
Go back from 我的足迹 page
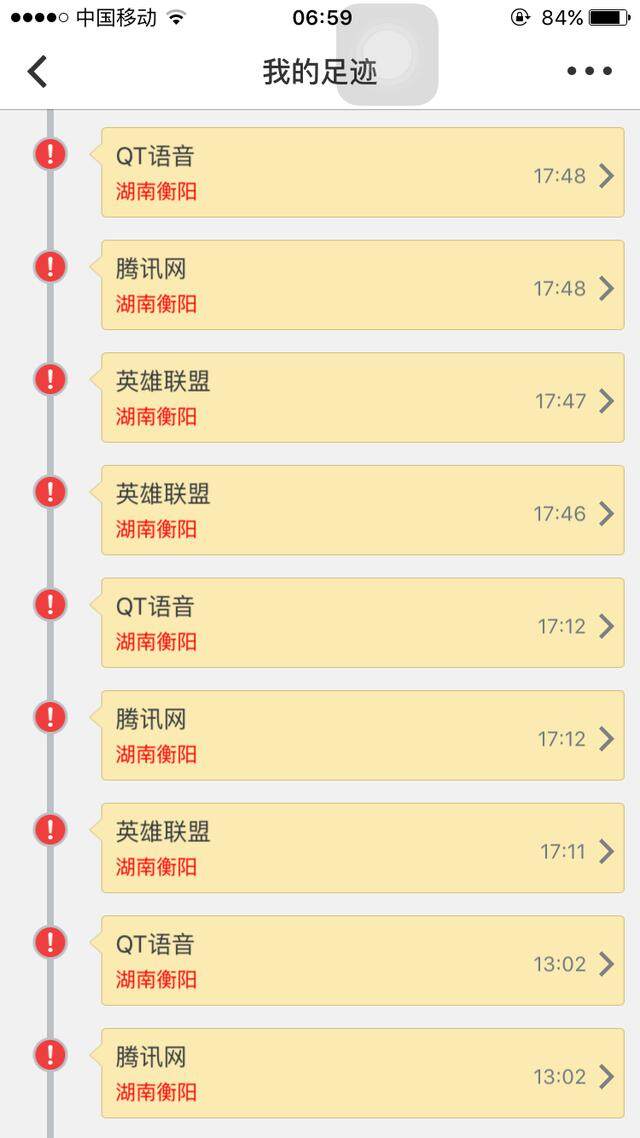coord(37,71)
